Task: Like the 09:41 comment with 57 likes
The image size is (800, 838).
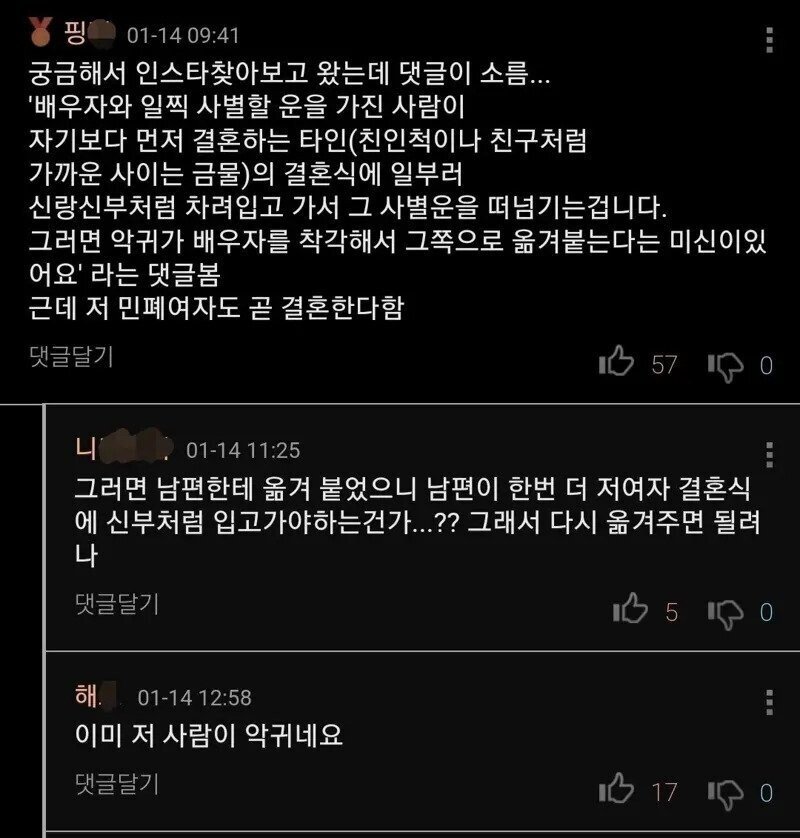Action: click(x=616, y=362)
